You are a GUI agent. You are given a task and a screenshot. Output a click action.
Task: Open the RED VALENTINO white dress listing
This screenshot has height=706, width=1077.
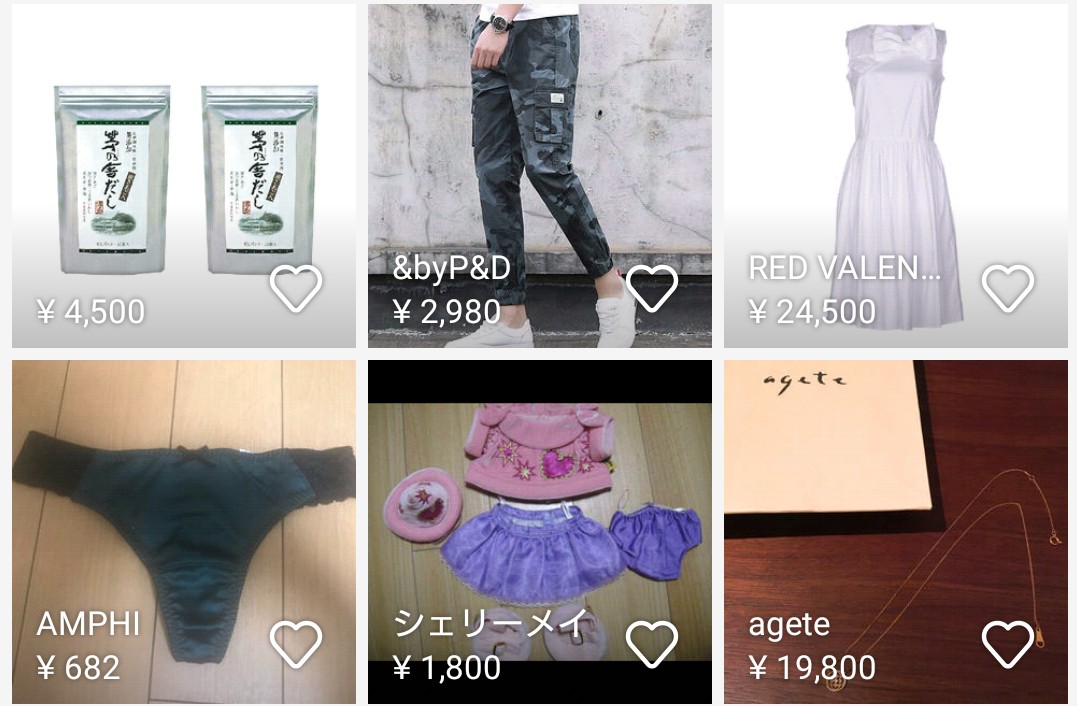pos(895,150)
